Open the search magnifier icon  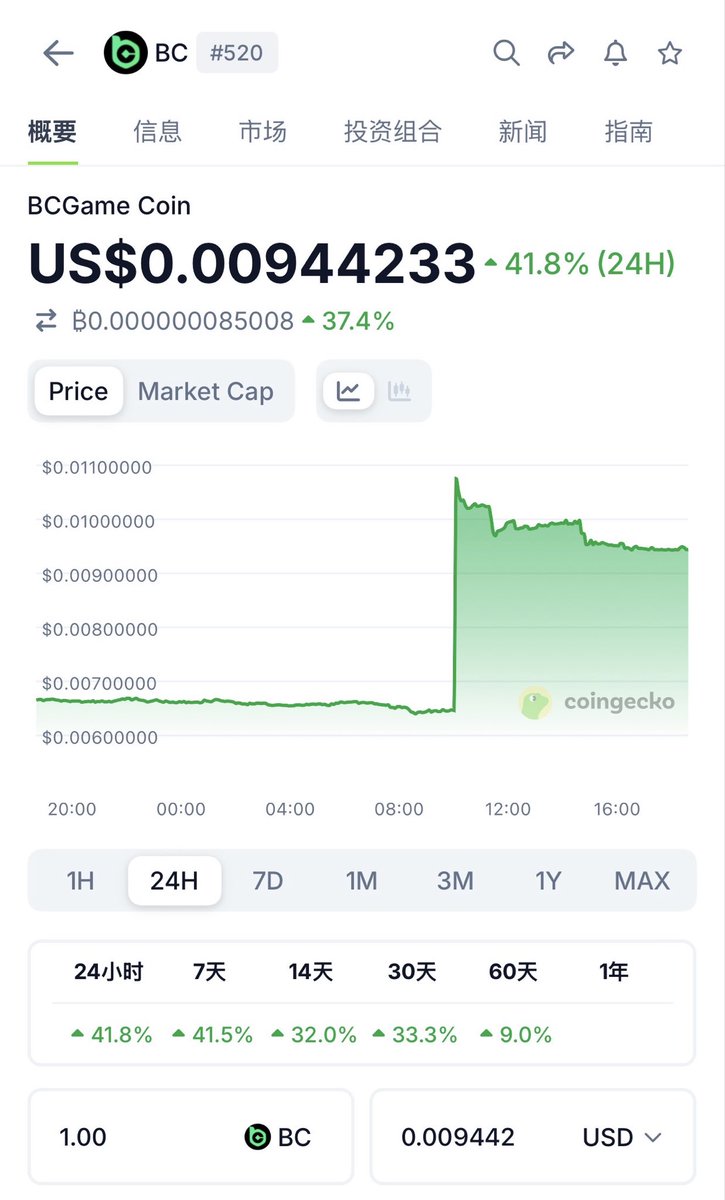click(506, 53)
